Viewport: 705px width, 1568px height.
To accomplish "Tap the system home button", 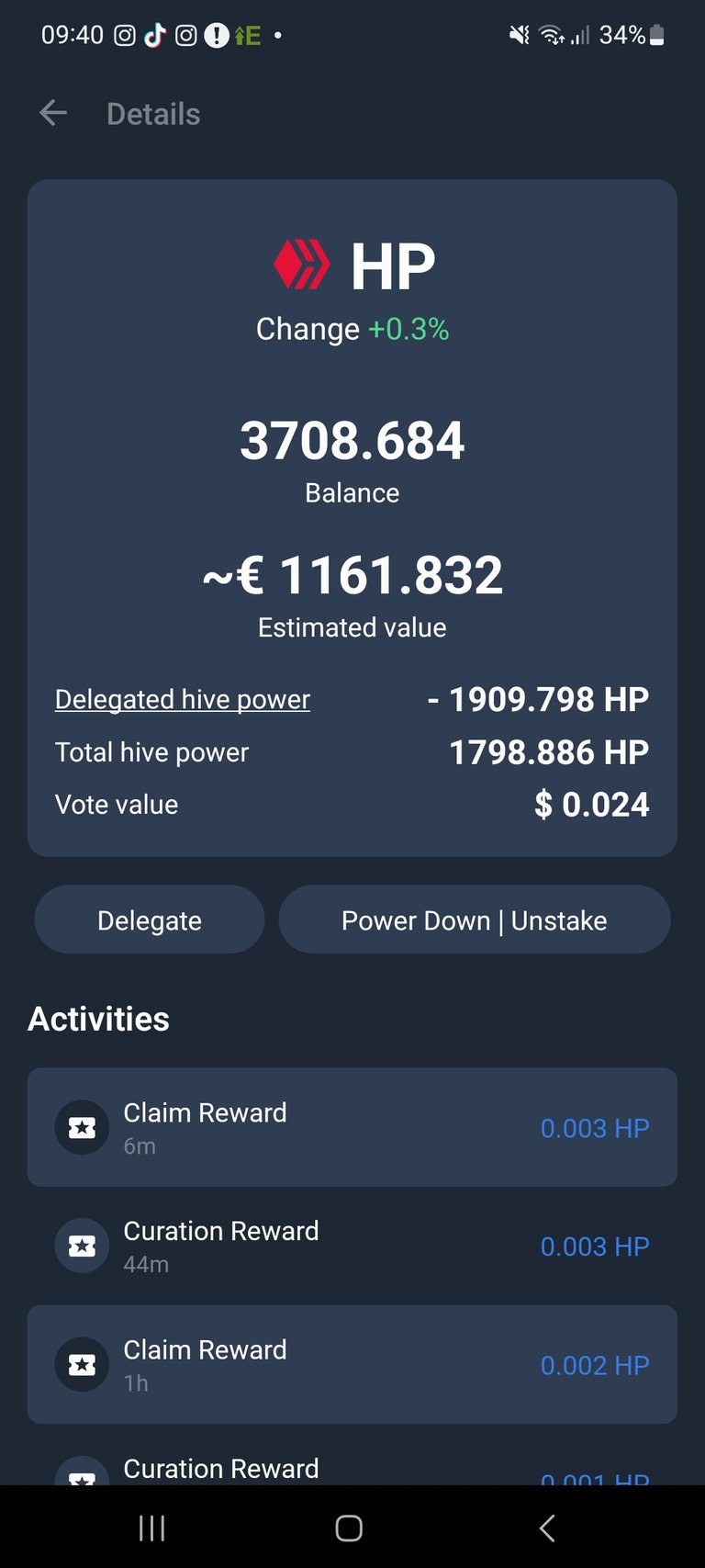I will (349, 1528).
